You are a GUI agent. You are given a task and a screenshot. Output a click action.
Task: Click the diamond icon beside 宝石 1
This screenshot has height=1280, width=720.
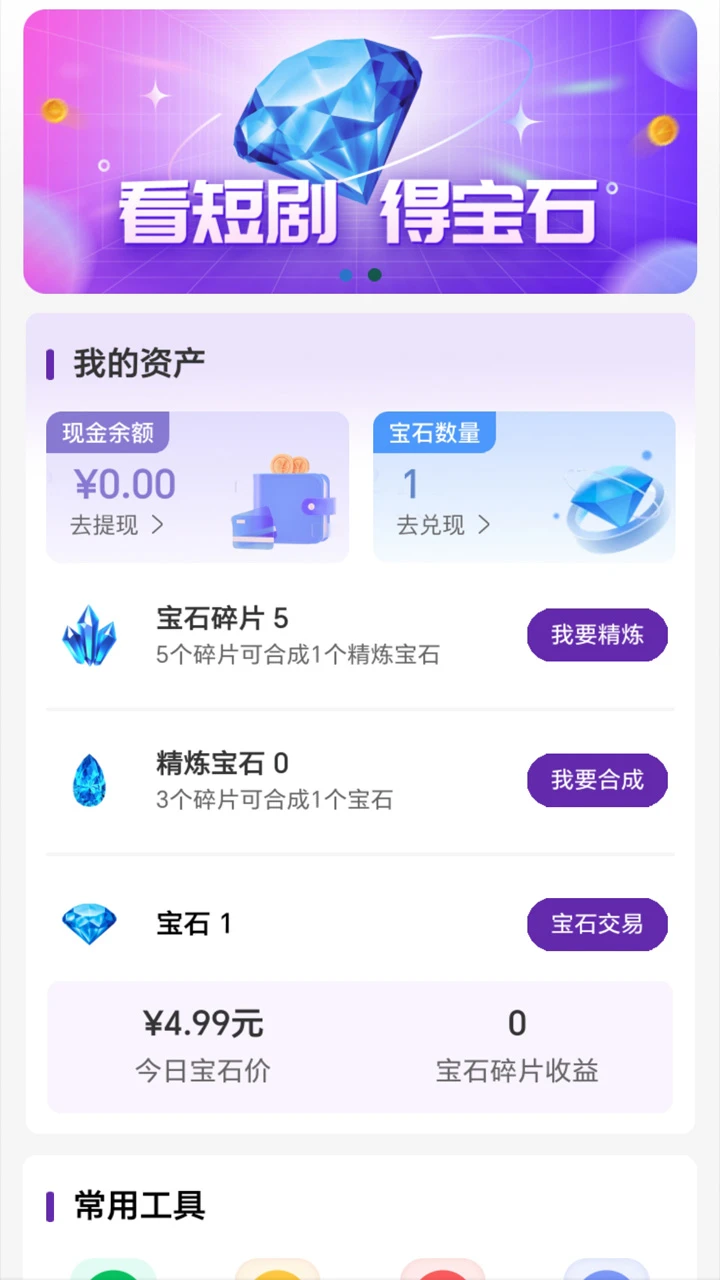[x=90, y=924]
